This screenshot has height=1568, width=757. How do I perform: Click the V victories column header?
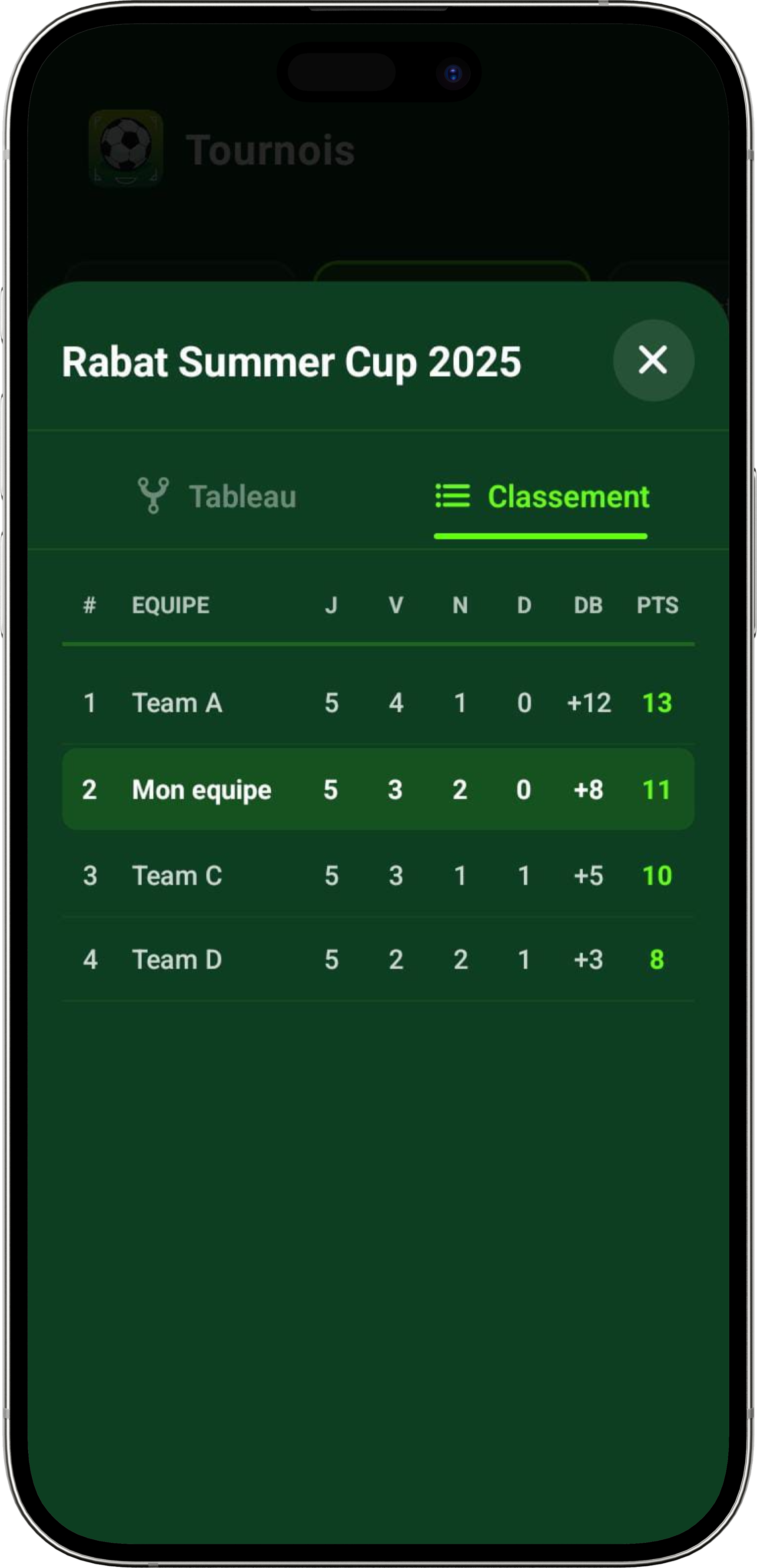point(396,605)
